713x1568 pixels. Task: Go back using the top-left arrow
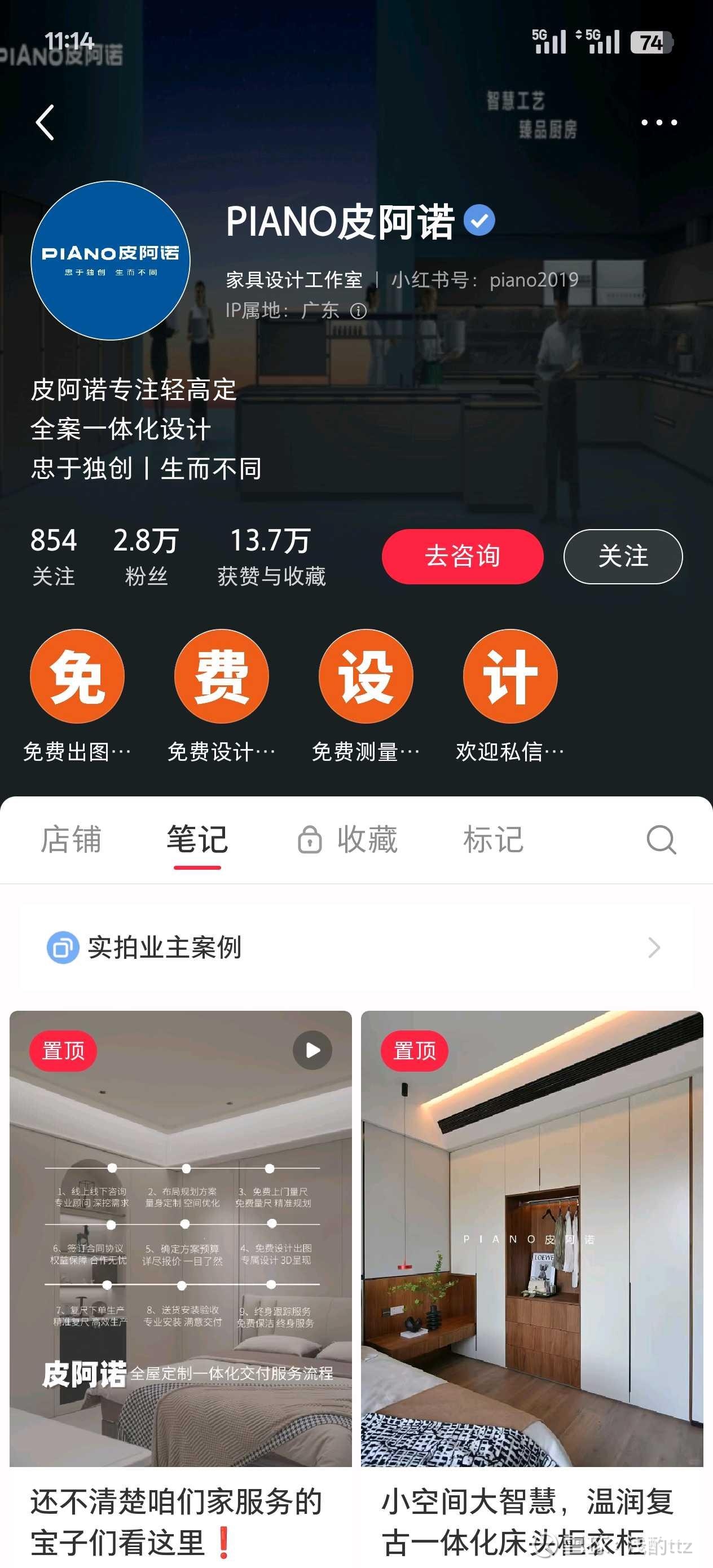[46, 122]
